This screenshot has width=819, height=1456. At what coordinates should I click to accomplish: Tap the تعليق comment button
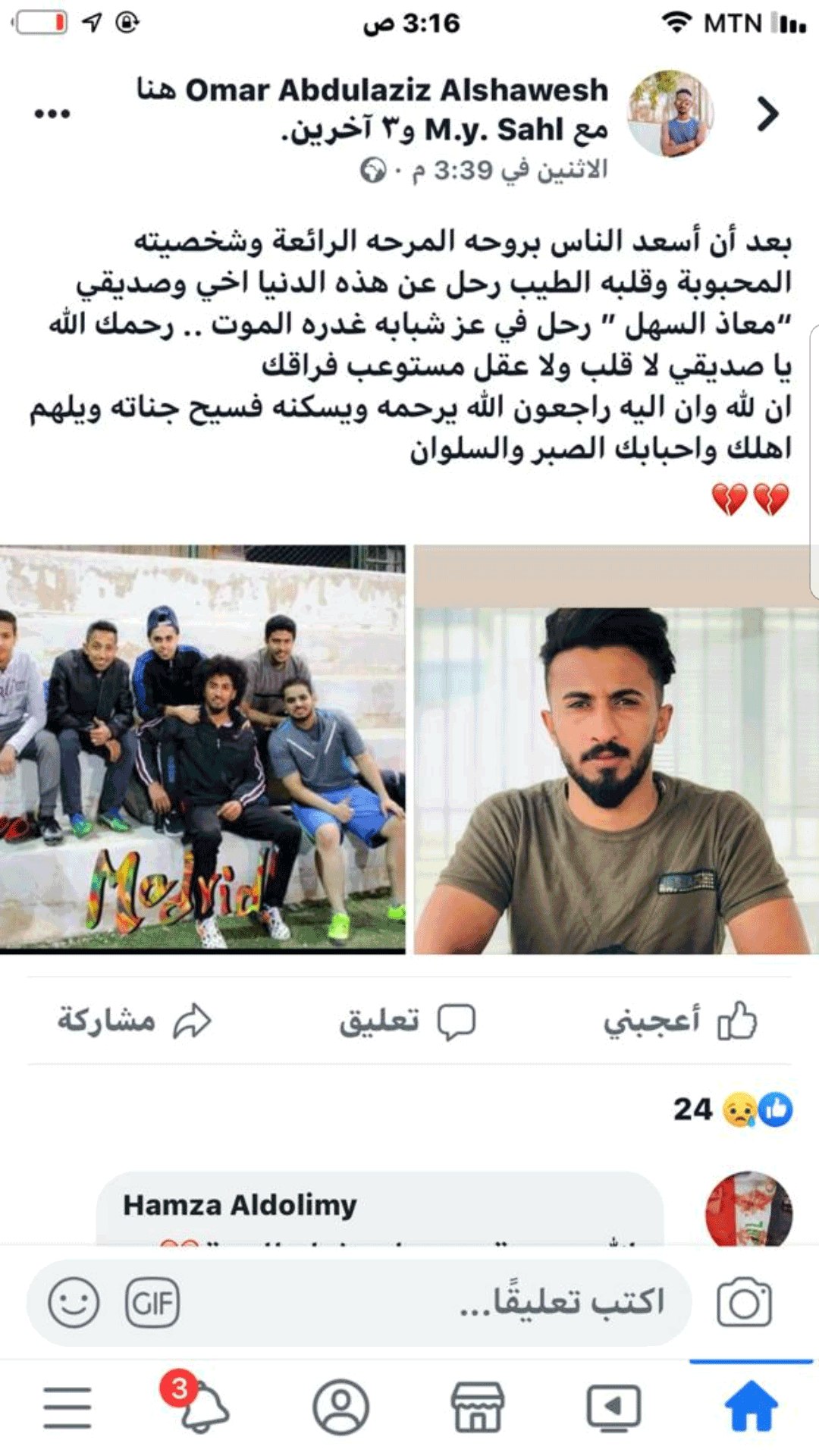coord(407,1021)
